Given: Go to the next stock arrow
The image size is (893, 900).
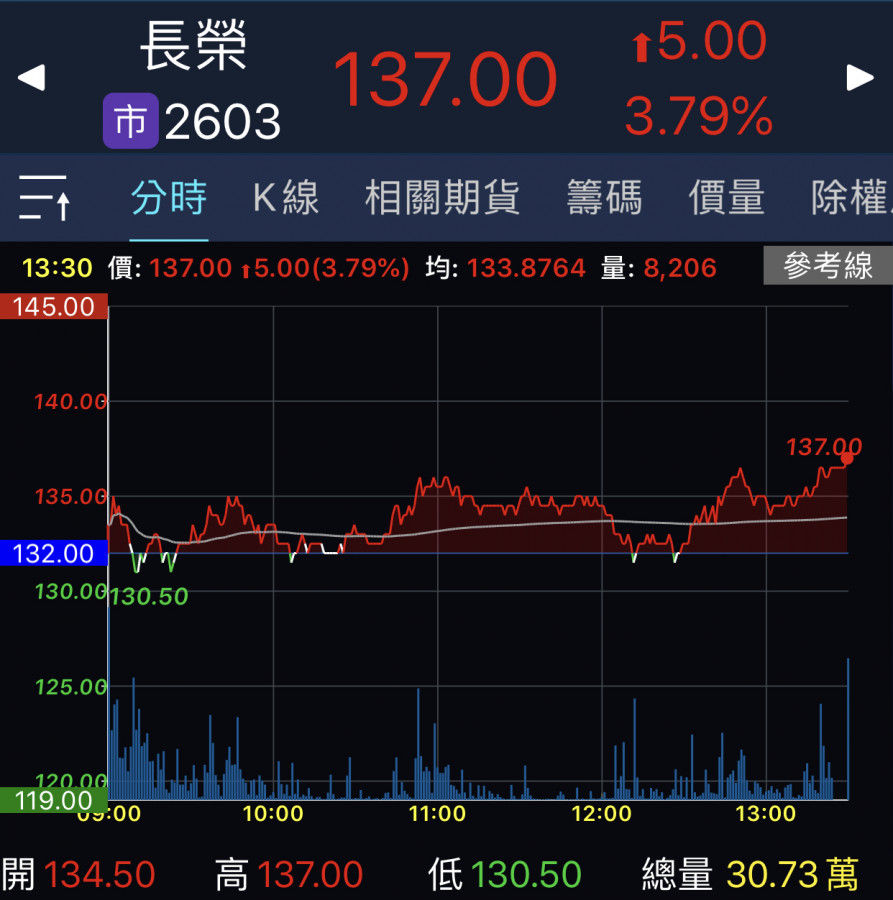Looking at the screenshot, I should tap(860, 78).
